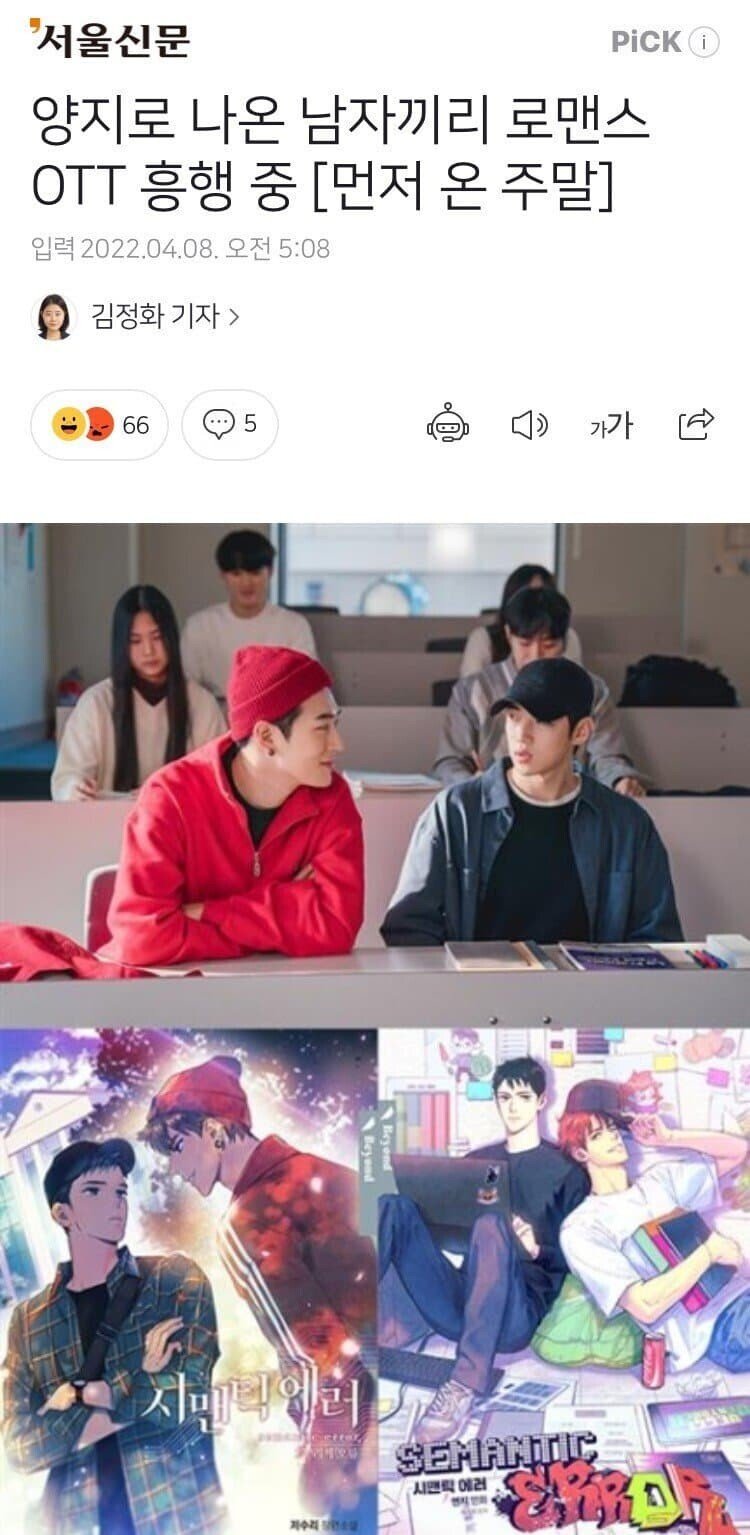Viewport: 750px width, 1535px height.
Task: Change font size with 가가 button
Action: tap(611, 425)
